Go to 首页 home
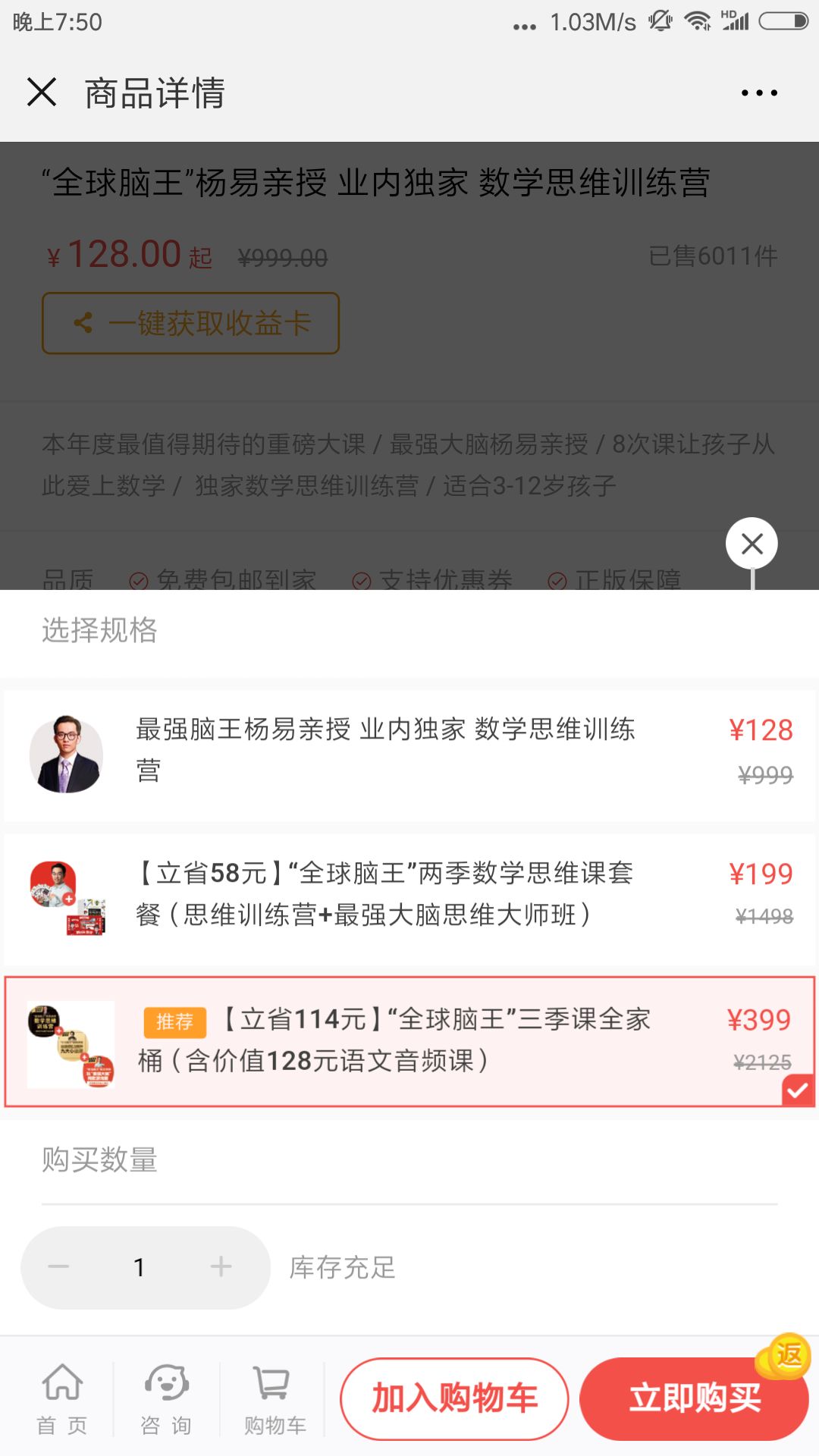The width and height of the screenshot is (819, 1456). click(62, 1398)
